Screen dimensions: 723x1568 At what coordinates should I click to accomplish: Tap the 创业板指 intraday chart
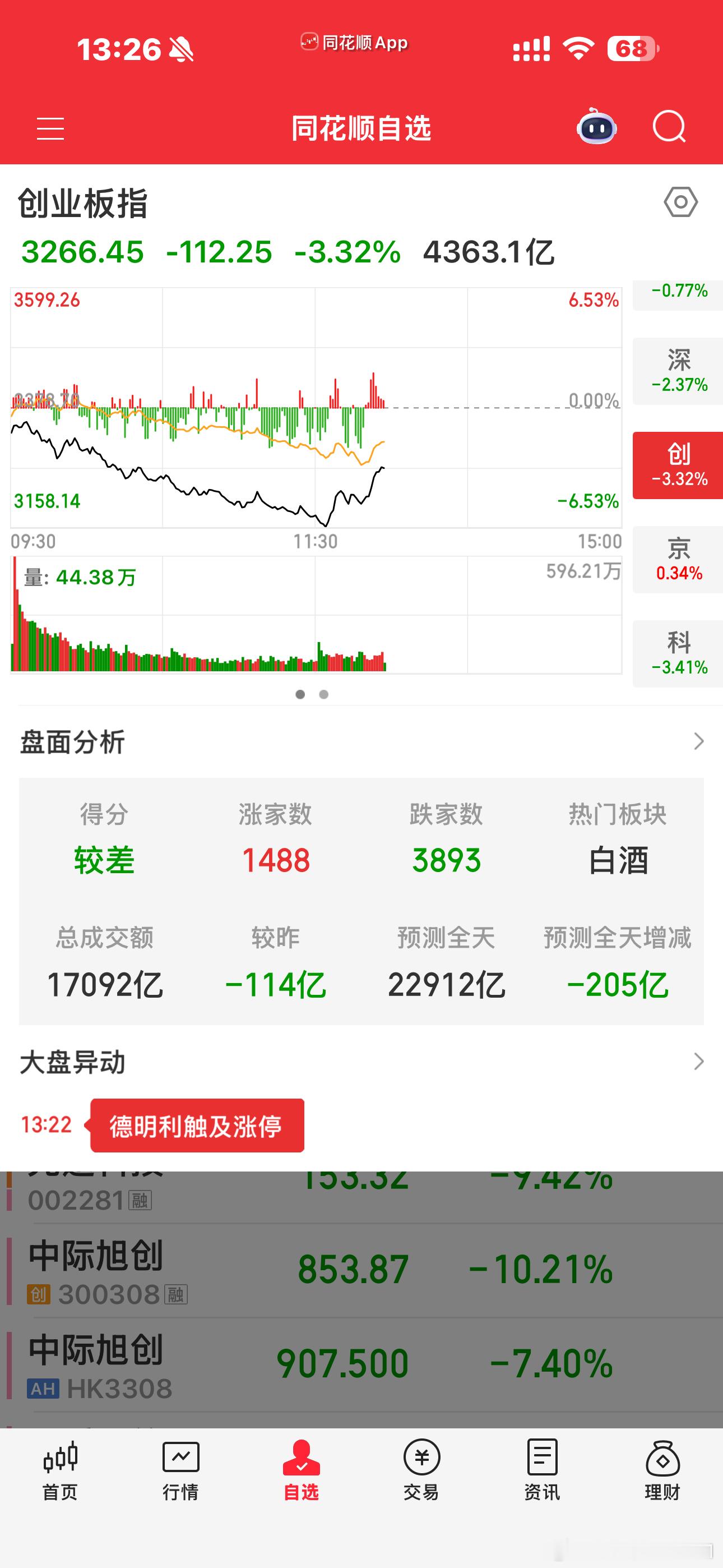316,407
